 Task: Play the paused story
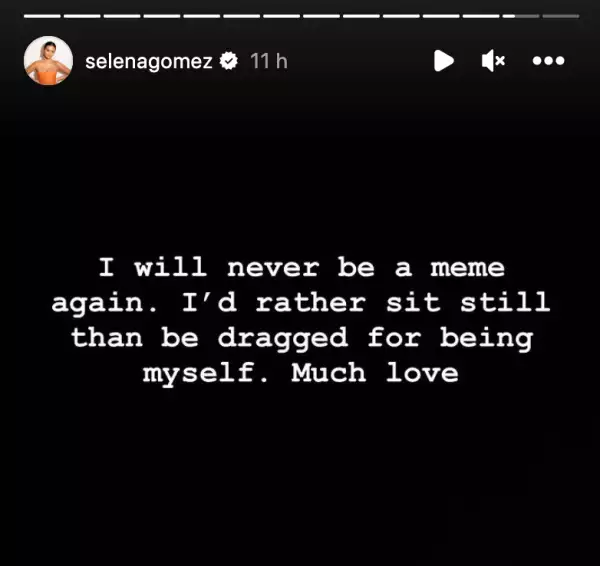[x=443, y=61]
